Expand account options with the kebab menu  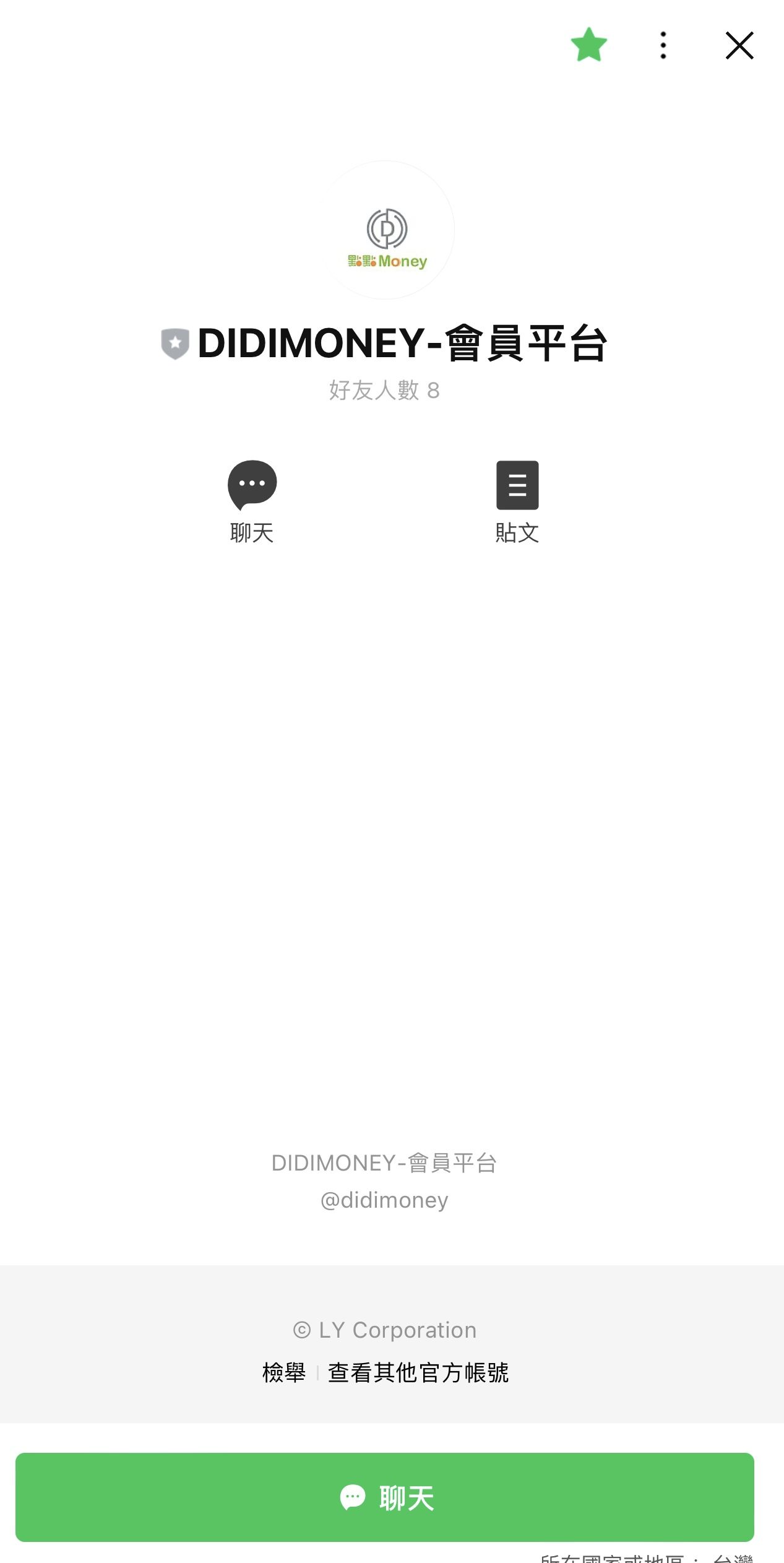pos(662,45)
